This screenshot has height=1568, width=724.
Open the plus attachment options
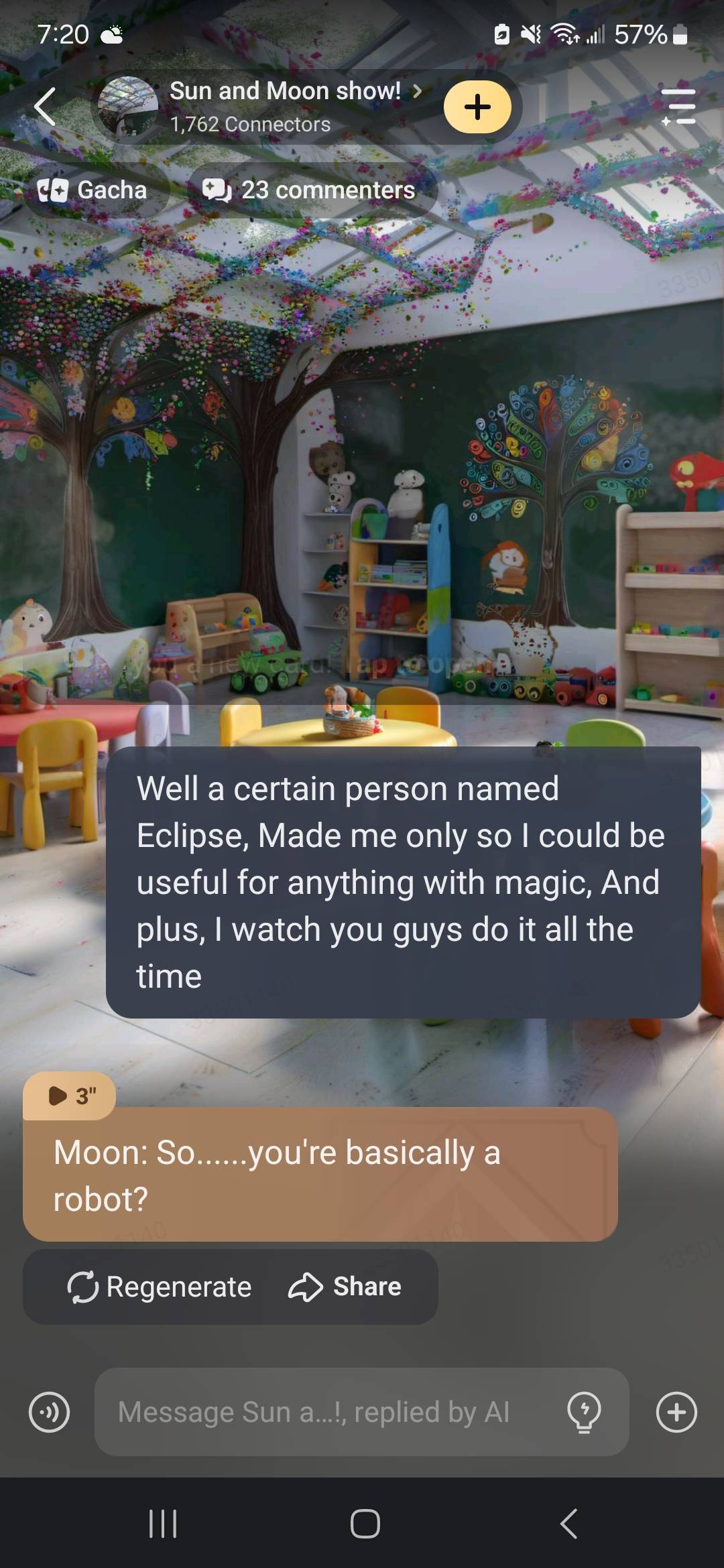click(x=676, y=1413)
